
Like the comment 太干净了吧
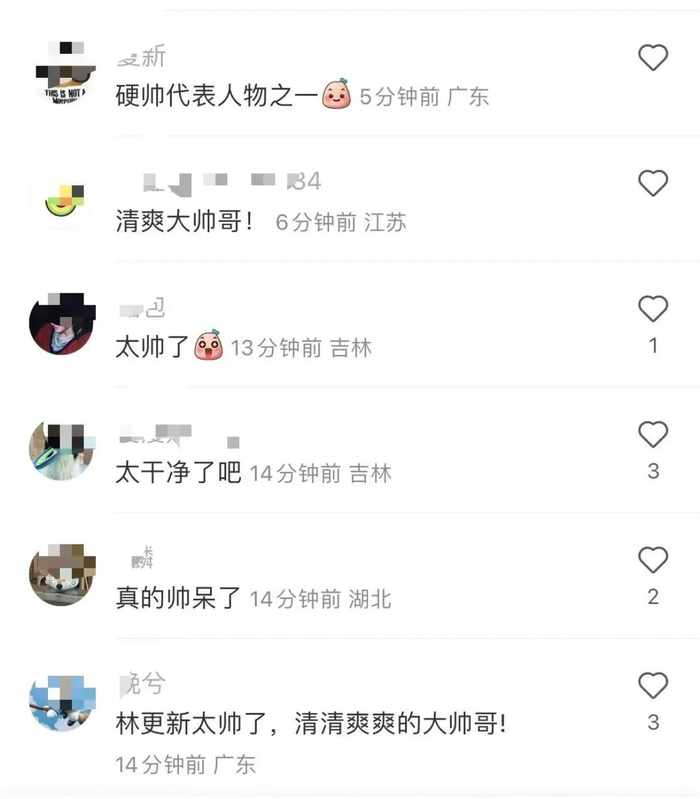[x=653, y=435]
